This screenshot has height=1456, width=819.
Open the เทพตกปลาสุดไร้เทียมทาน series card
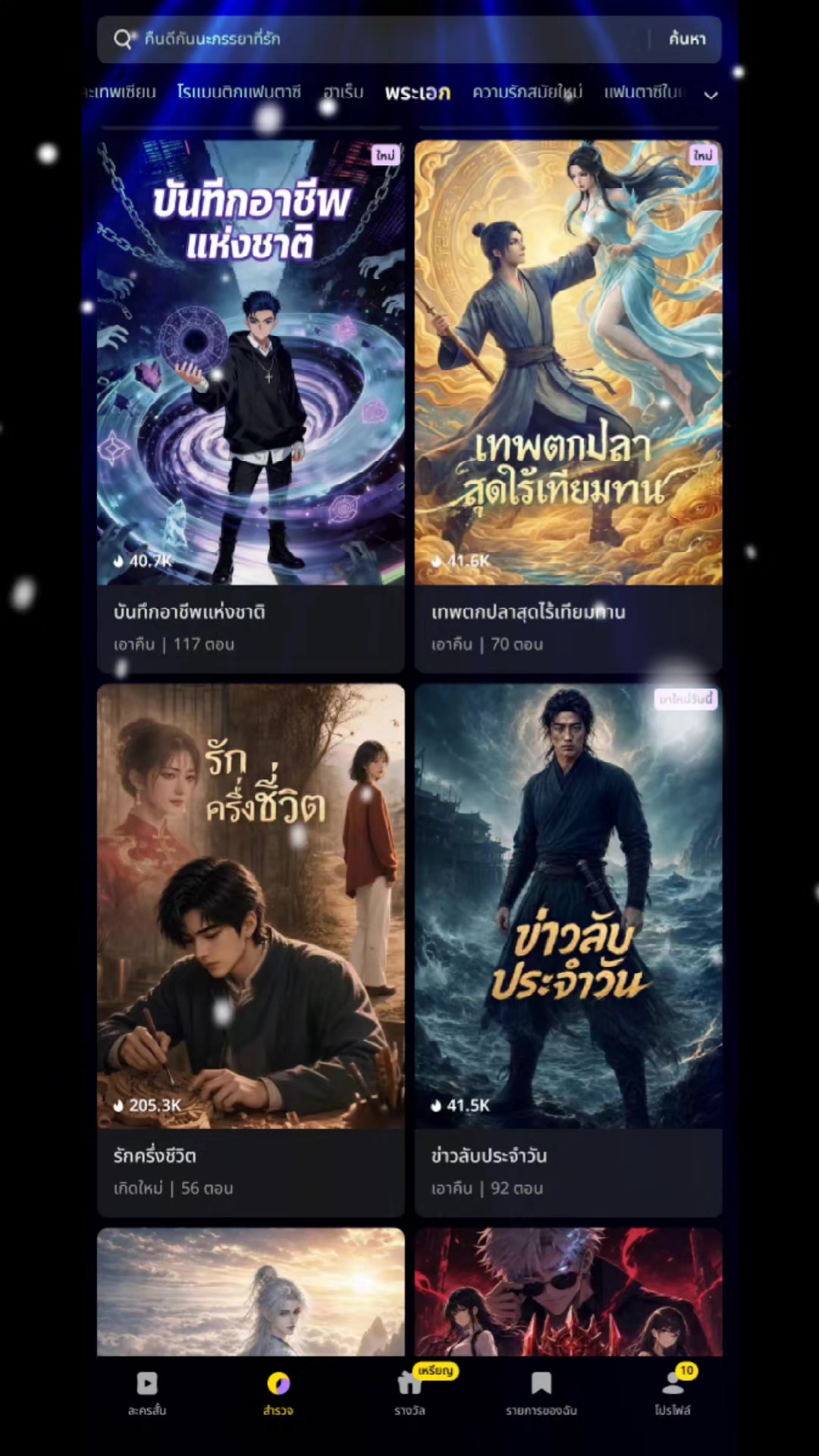(568, 406)
